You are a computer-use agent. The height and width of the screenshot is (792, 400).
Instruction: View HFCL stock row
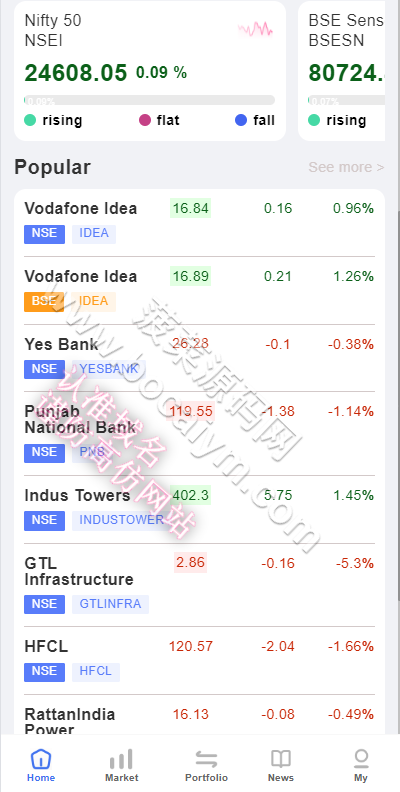199,661
